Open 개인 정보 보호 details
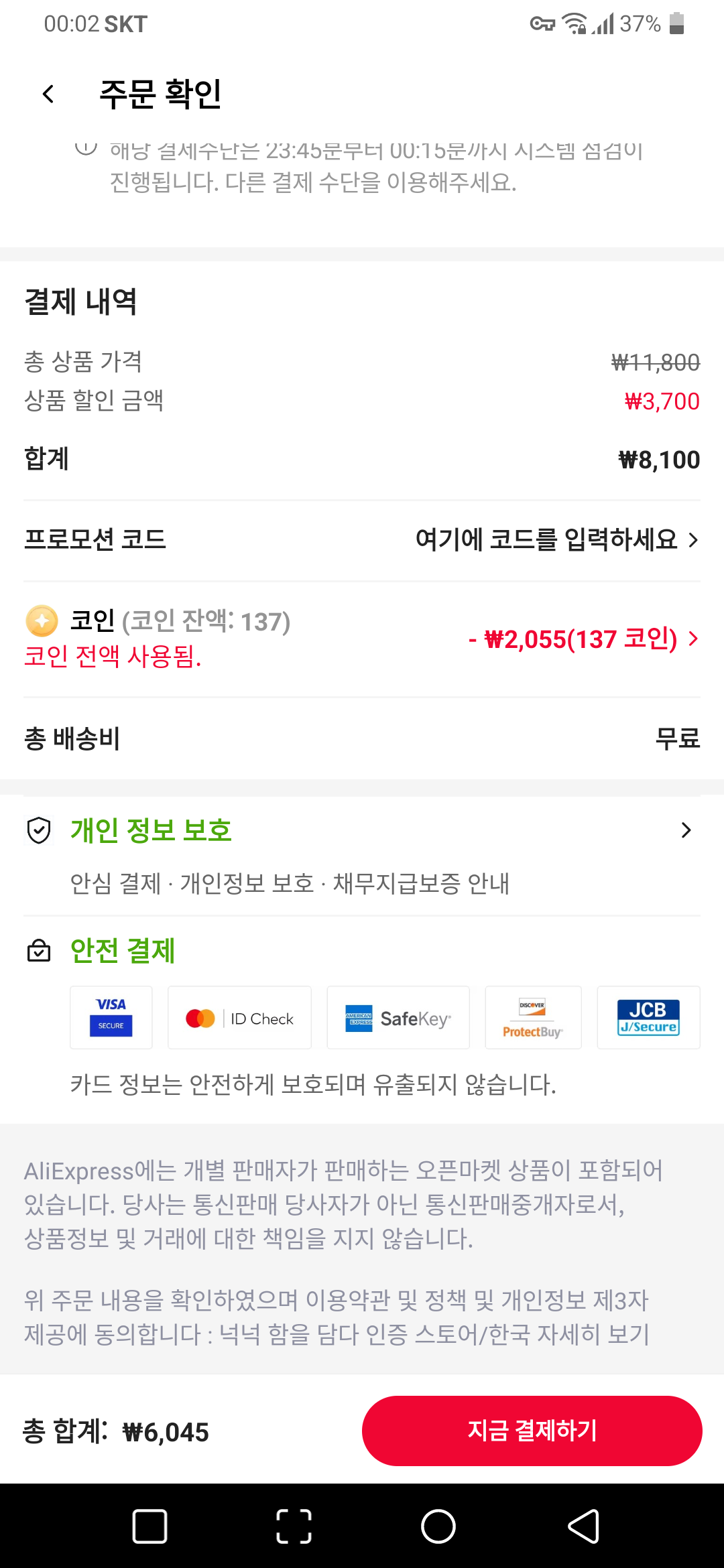 [362, 831]
